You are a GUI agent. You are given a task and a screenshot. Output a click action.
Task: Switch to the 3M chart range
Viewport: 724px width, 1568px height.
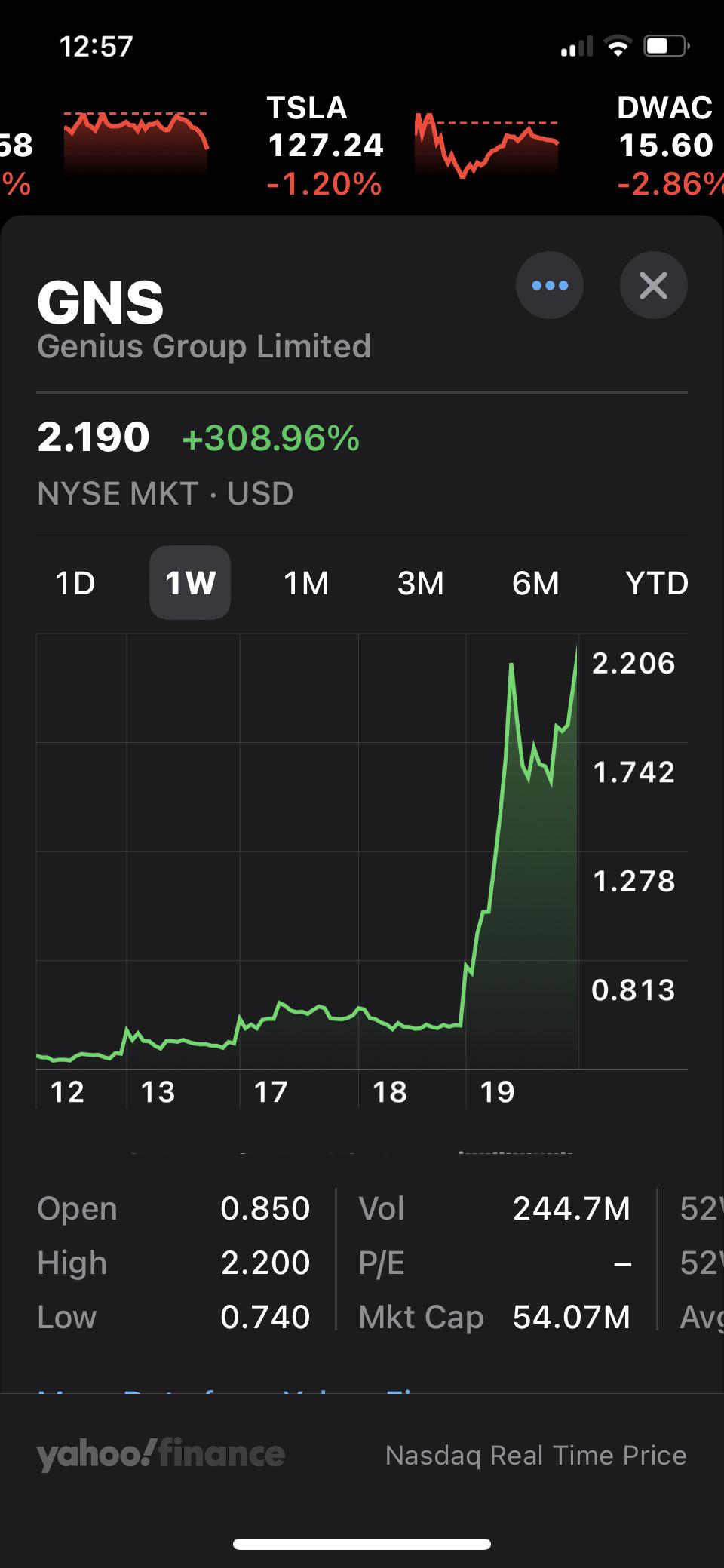click(421, 583)
